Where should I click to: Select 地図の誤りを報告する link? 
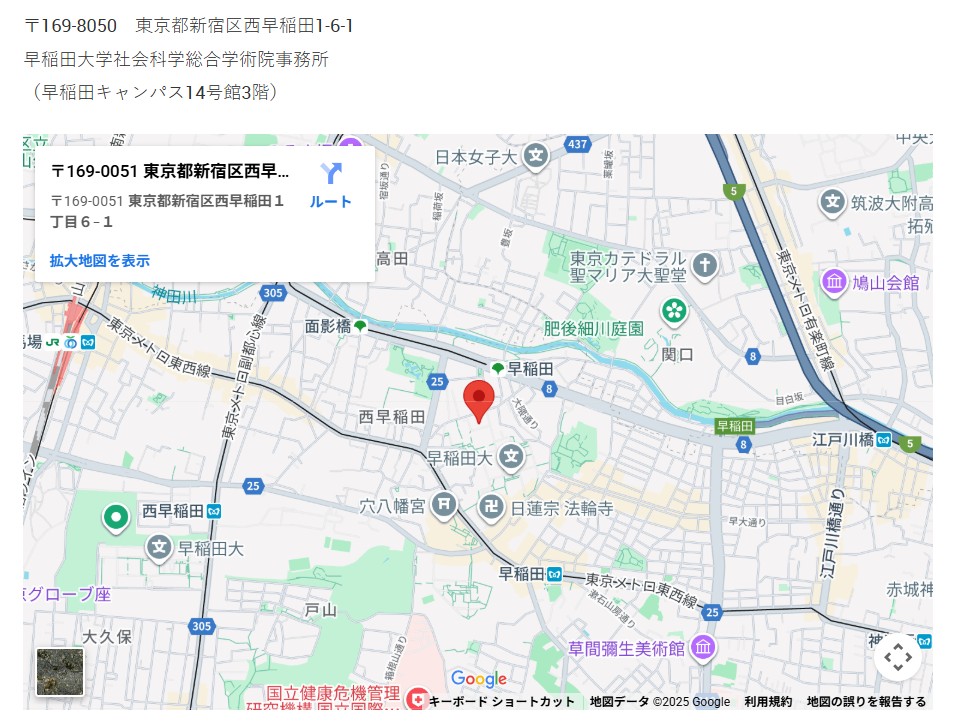pos(866,701)
